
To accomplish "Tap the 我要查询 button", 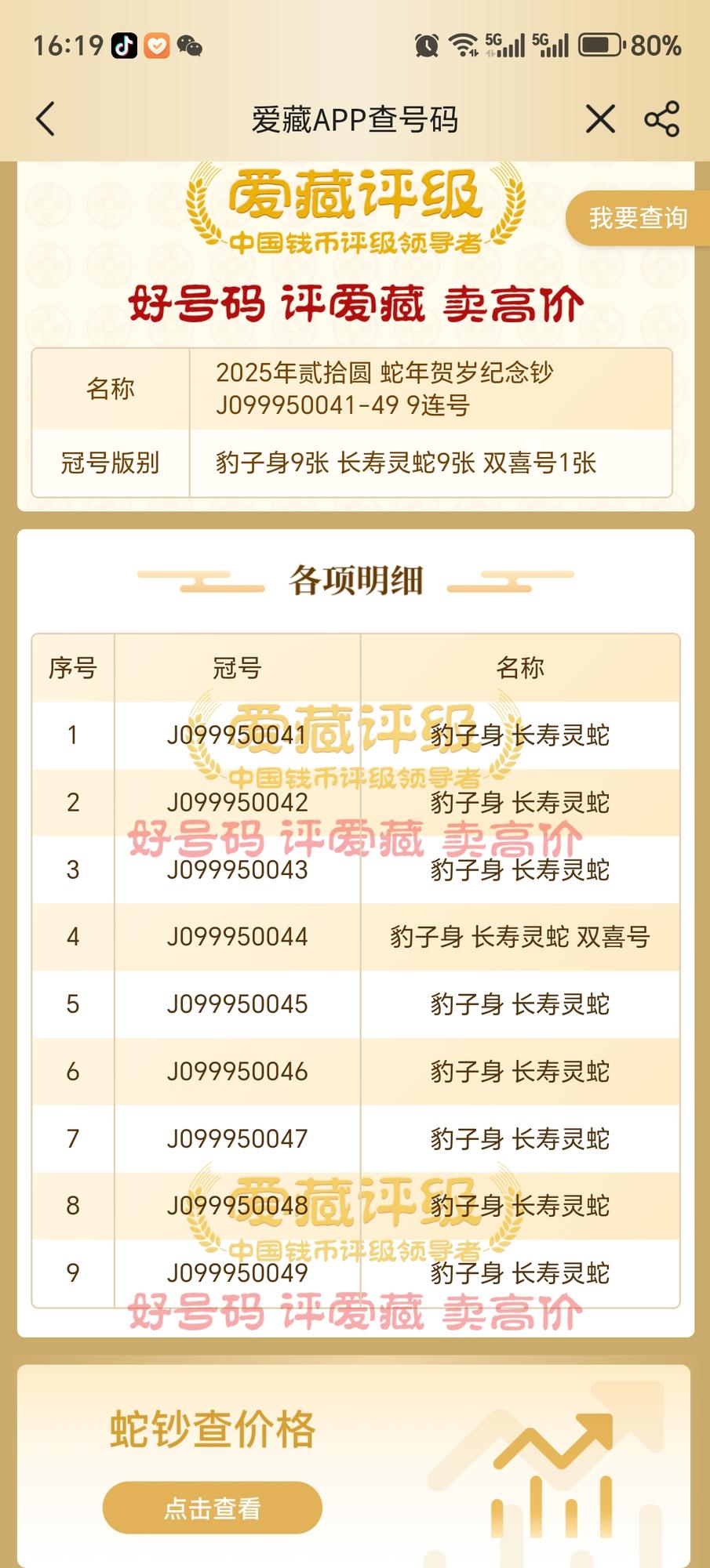I will (637, 218).
